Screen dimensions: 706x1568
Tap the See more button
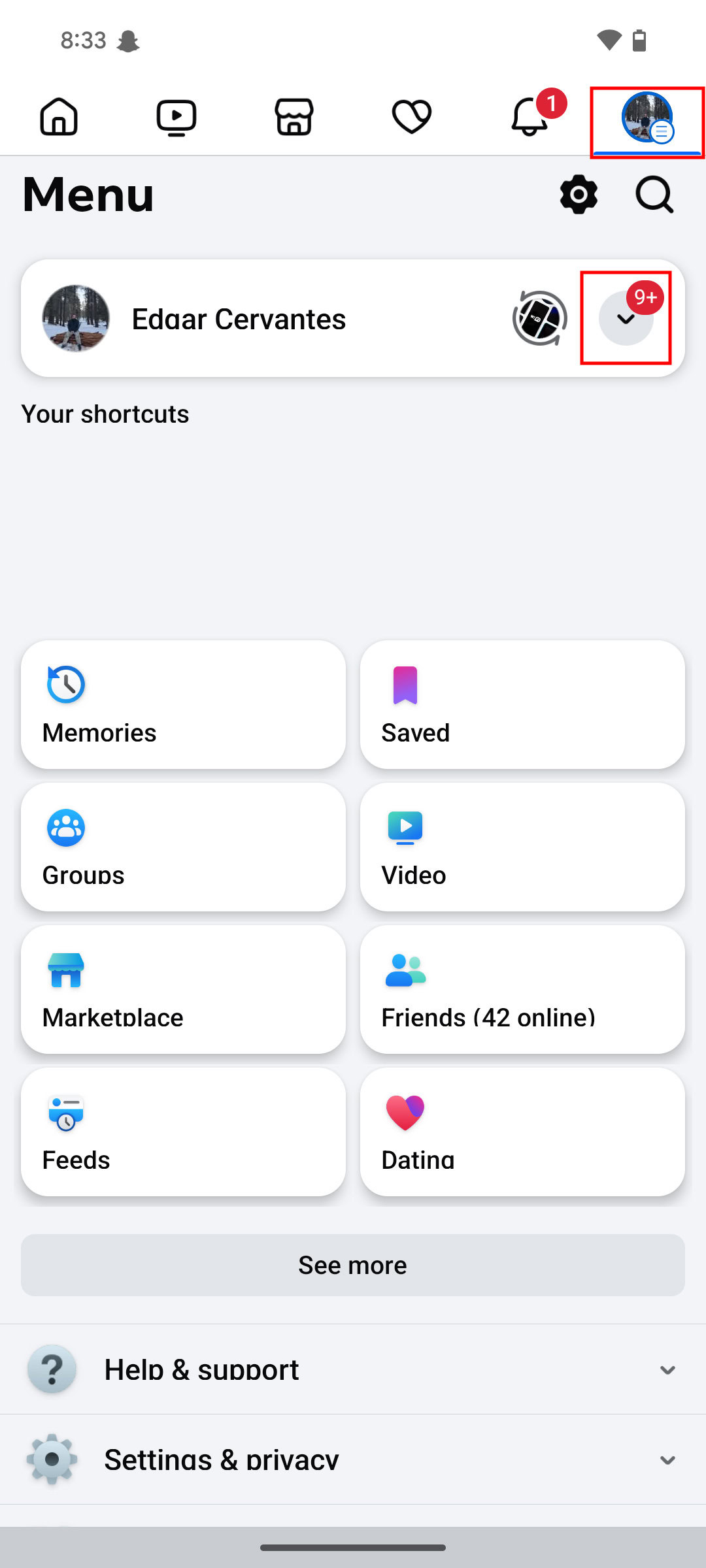coord(353,1265)
